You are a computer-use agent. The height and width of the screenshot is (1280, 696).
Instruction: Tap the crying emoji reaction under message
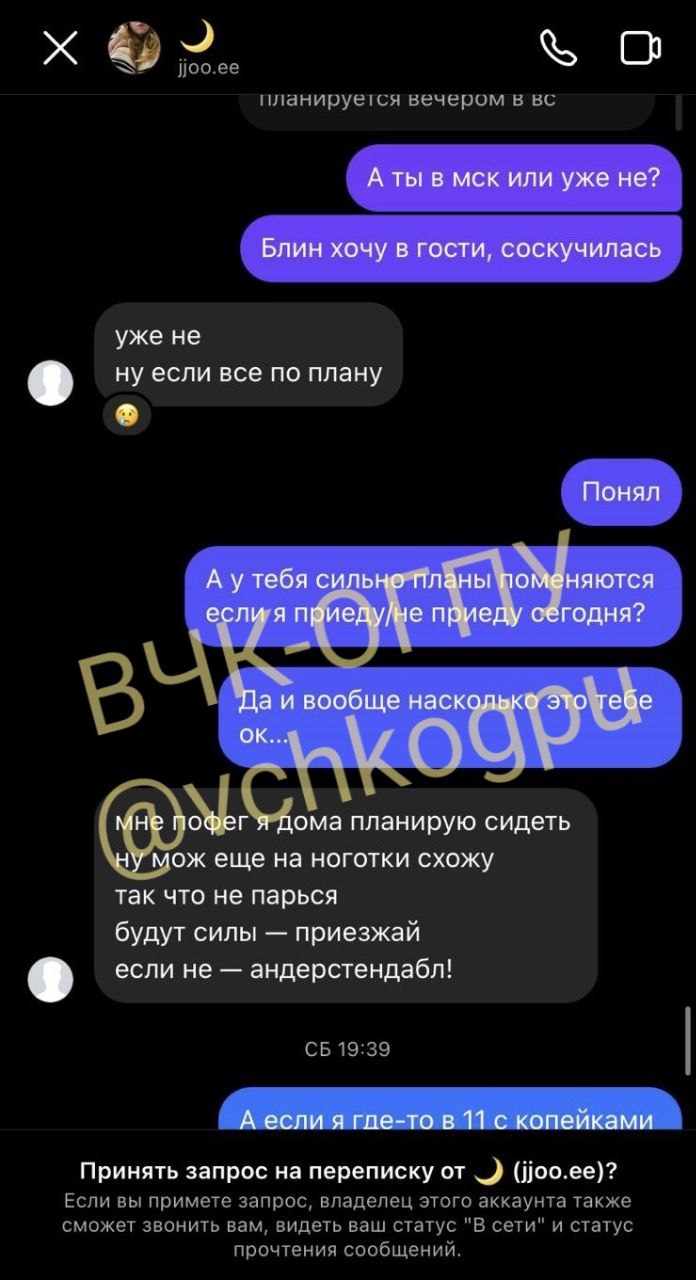(x=126, y=413)
